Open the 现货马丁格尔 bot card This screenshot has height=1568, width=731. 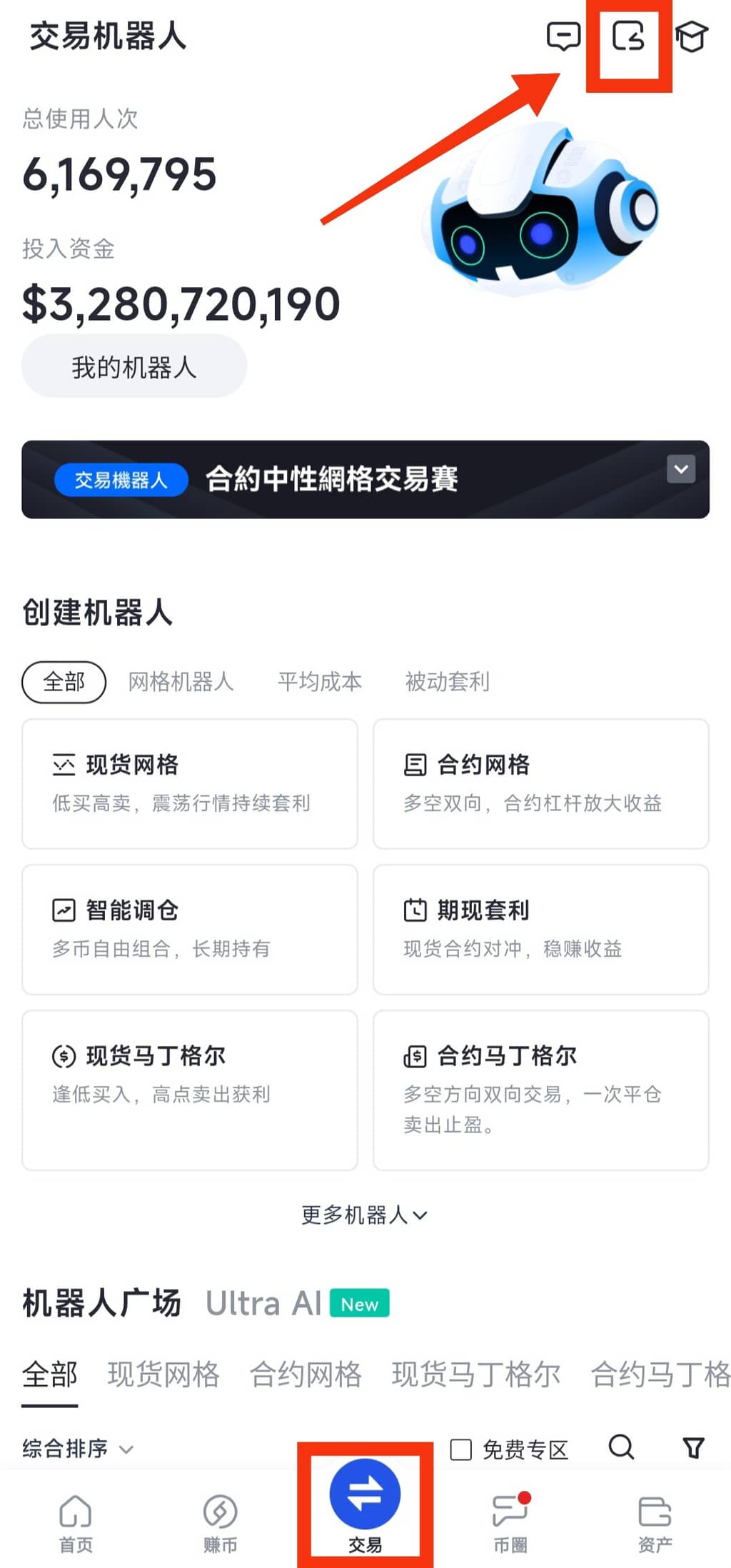click(x=189, y=1089)
